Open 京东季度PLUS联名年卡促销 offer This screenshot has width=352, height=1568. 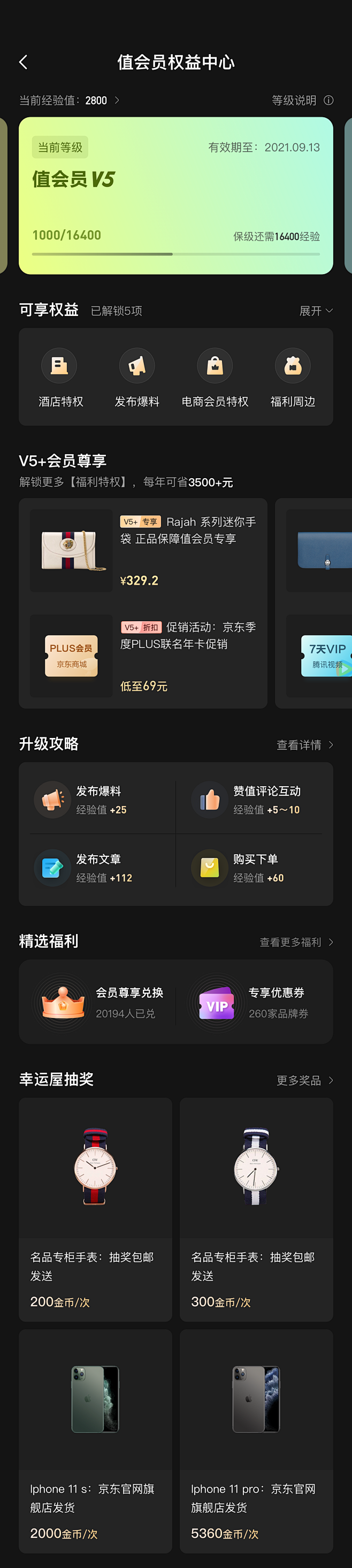(x=143, y=655)
